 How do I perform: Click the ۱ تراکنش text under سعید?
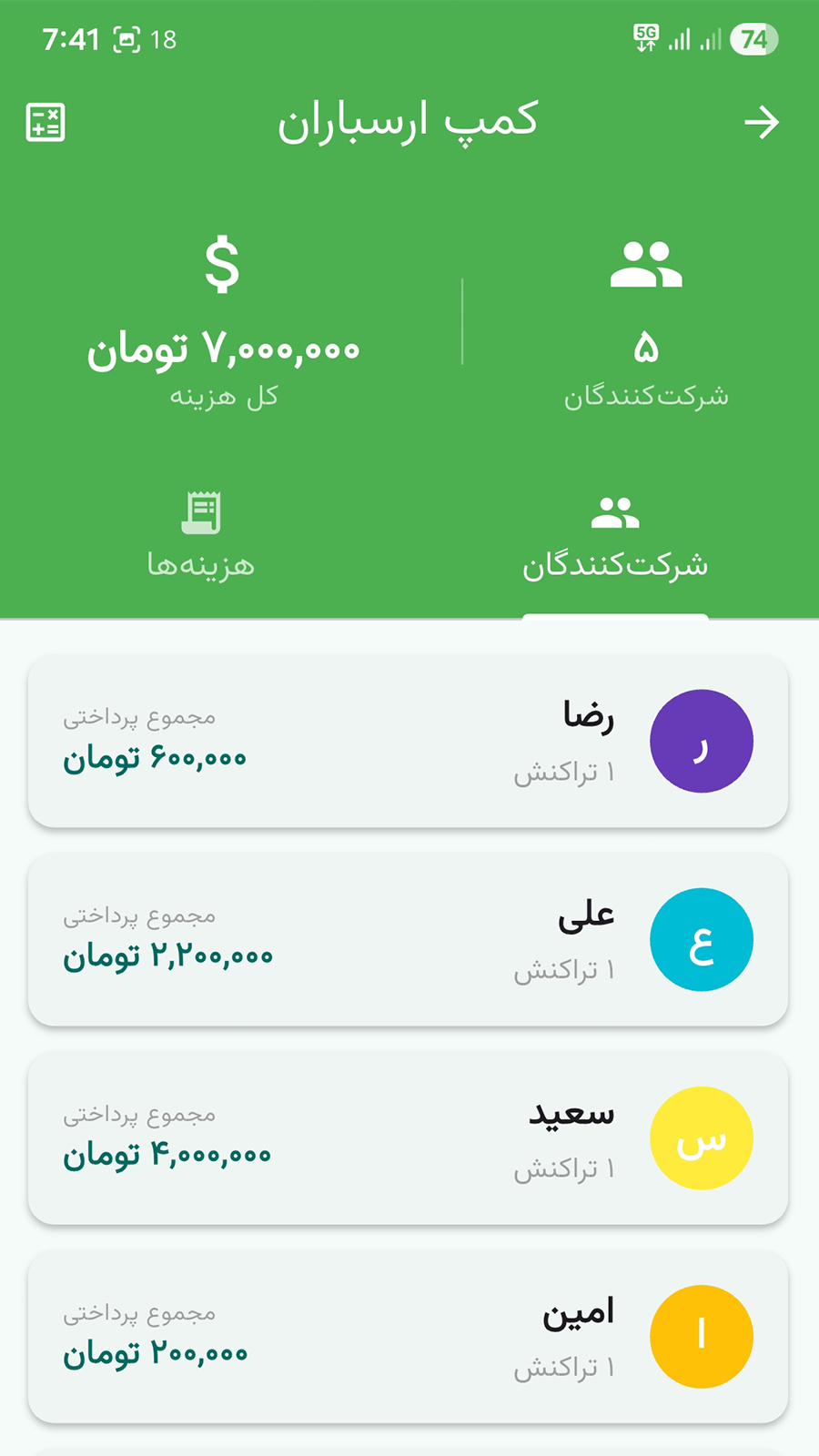[x=564, y=1171]
